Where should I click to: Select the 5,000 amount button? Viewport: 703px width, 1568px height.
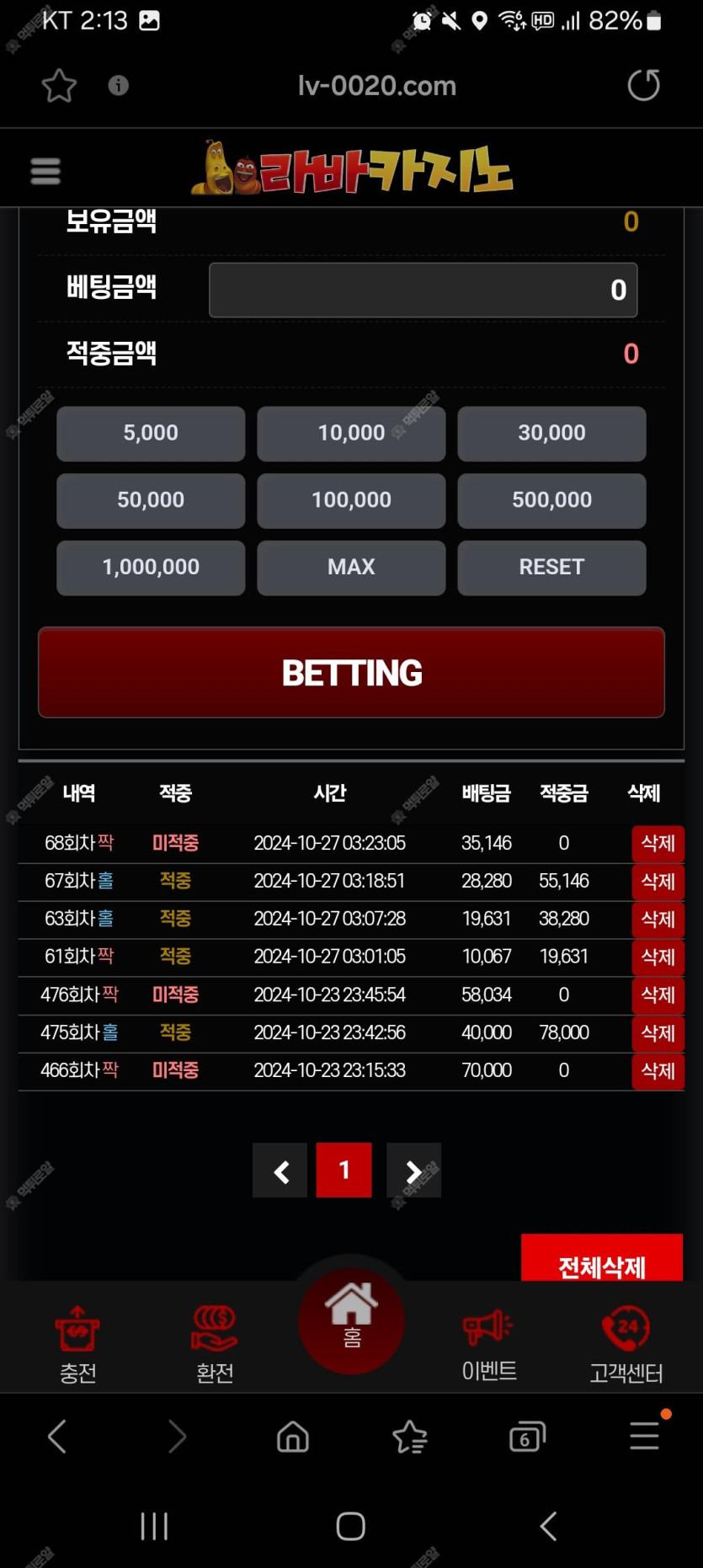[x=151, y=433]
